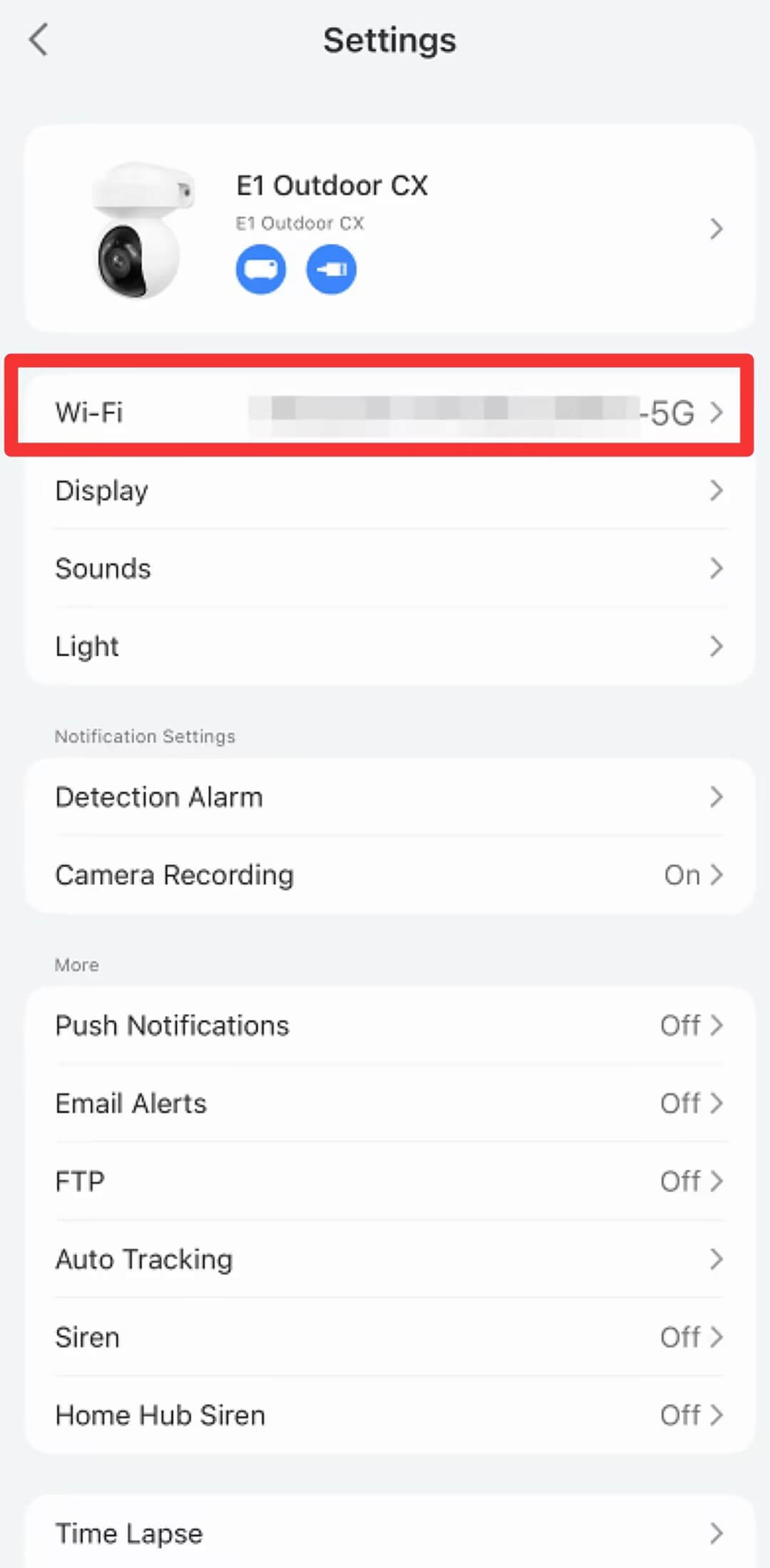Open Detection Alarm settings
Screen dimensions: 770x1568
(x=389, y=797)
